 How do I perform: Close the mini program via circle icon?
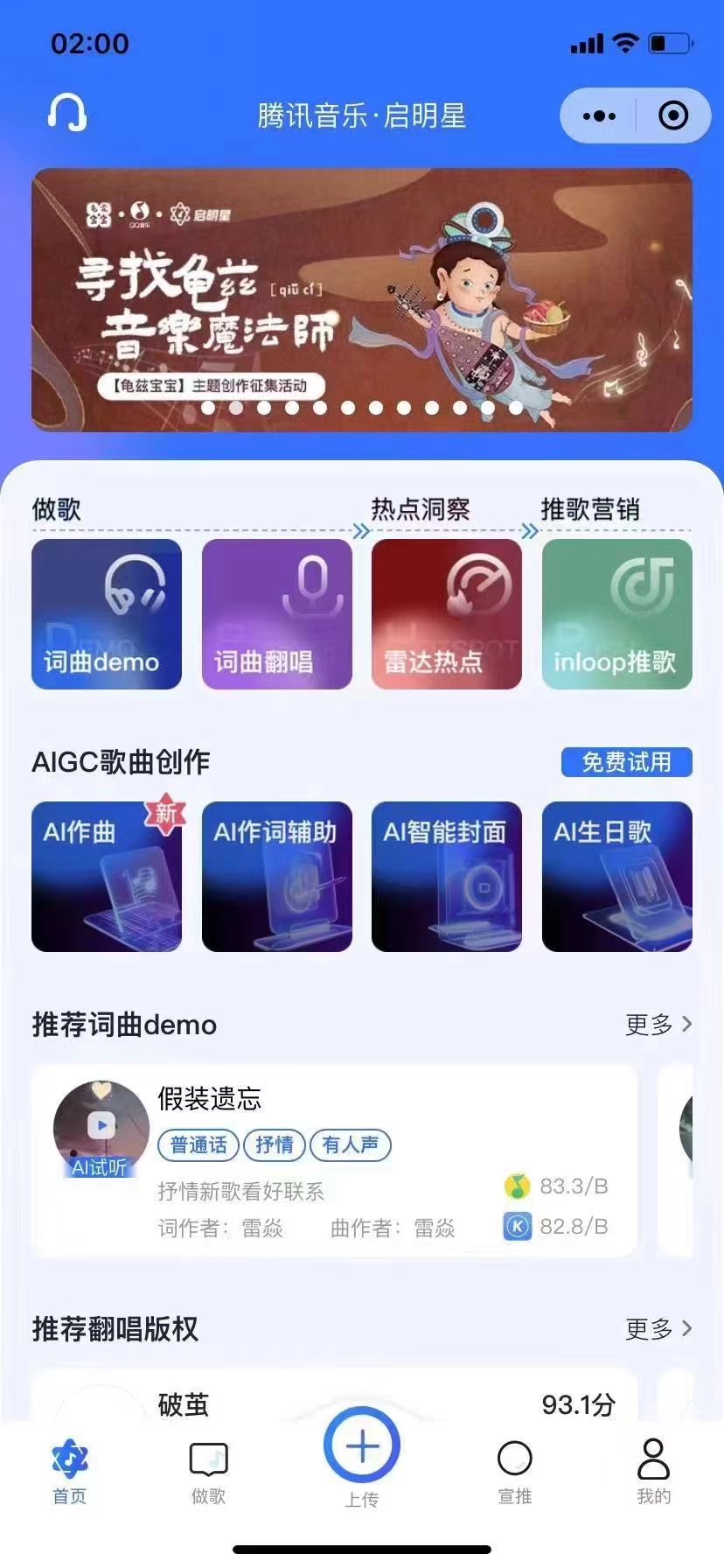(x=672, y=115)
